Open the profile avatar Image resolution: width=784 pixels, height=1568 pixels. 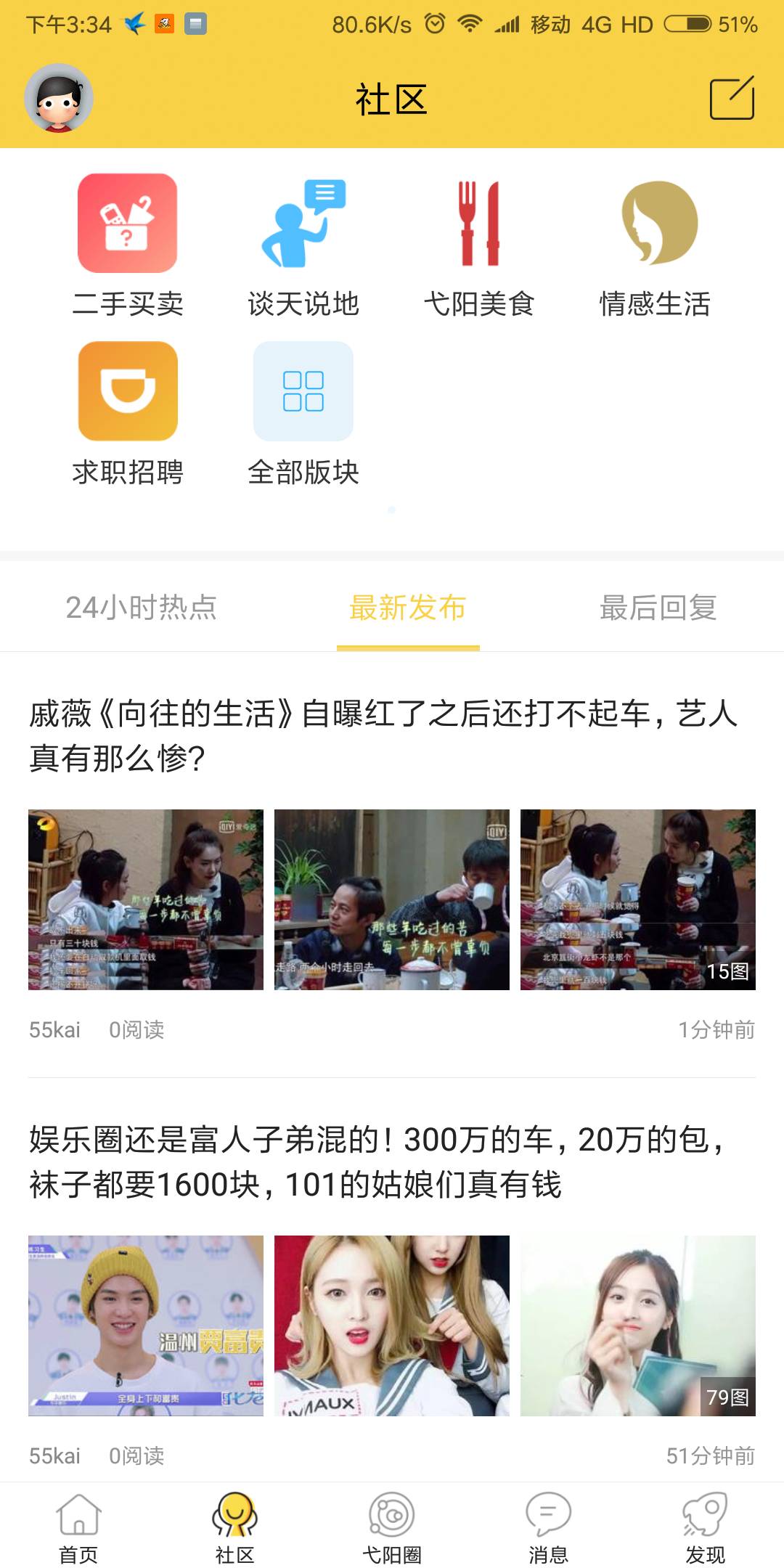(59, 98)
